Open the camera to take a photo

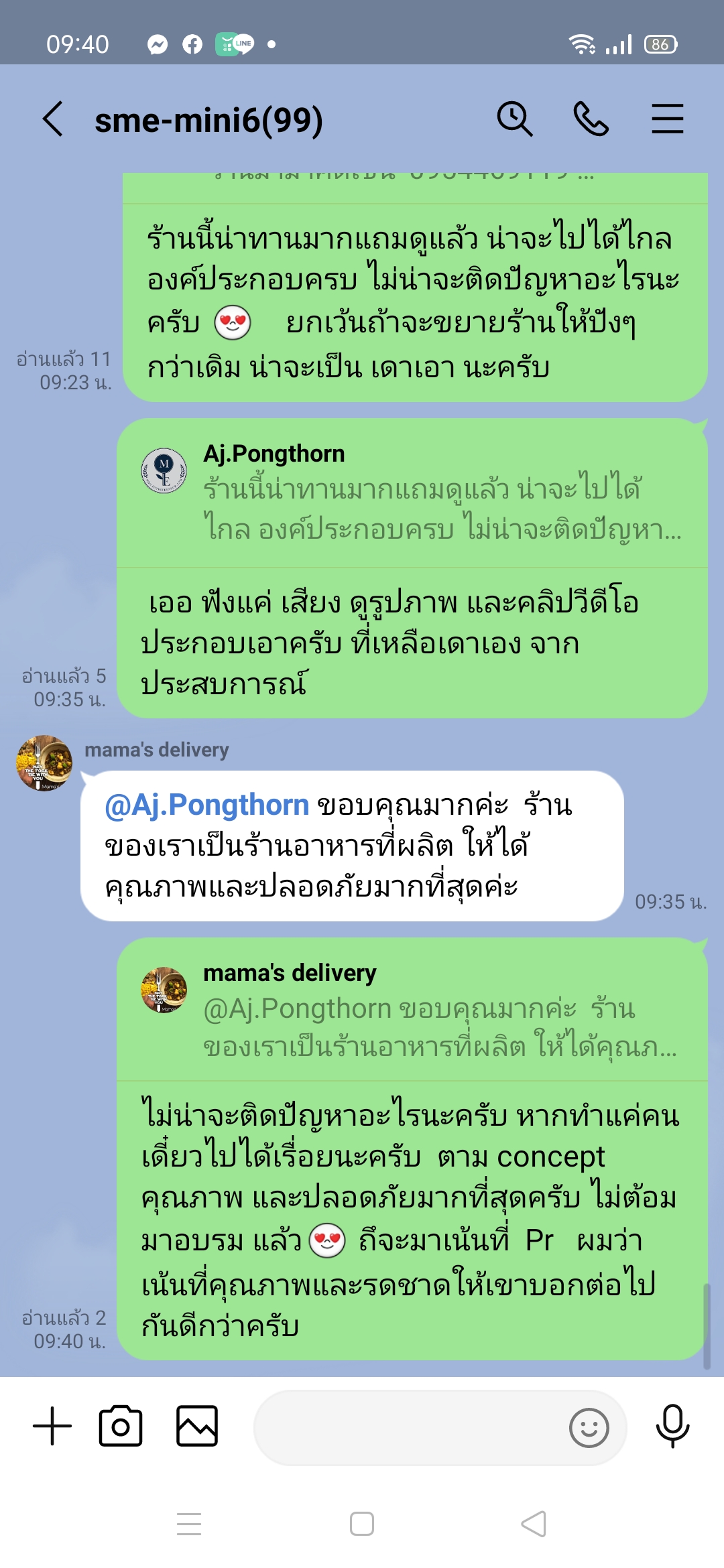tap(121, 1426)
